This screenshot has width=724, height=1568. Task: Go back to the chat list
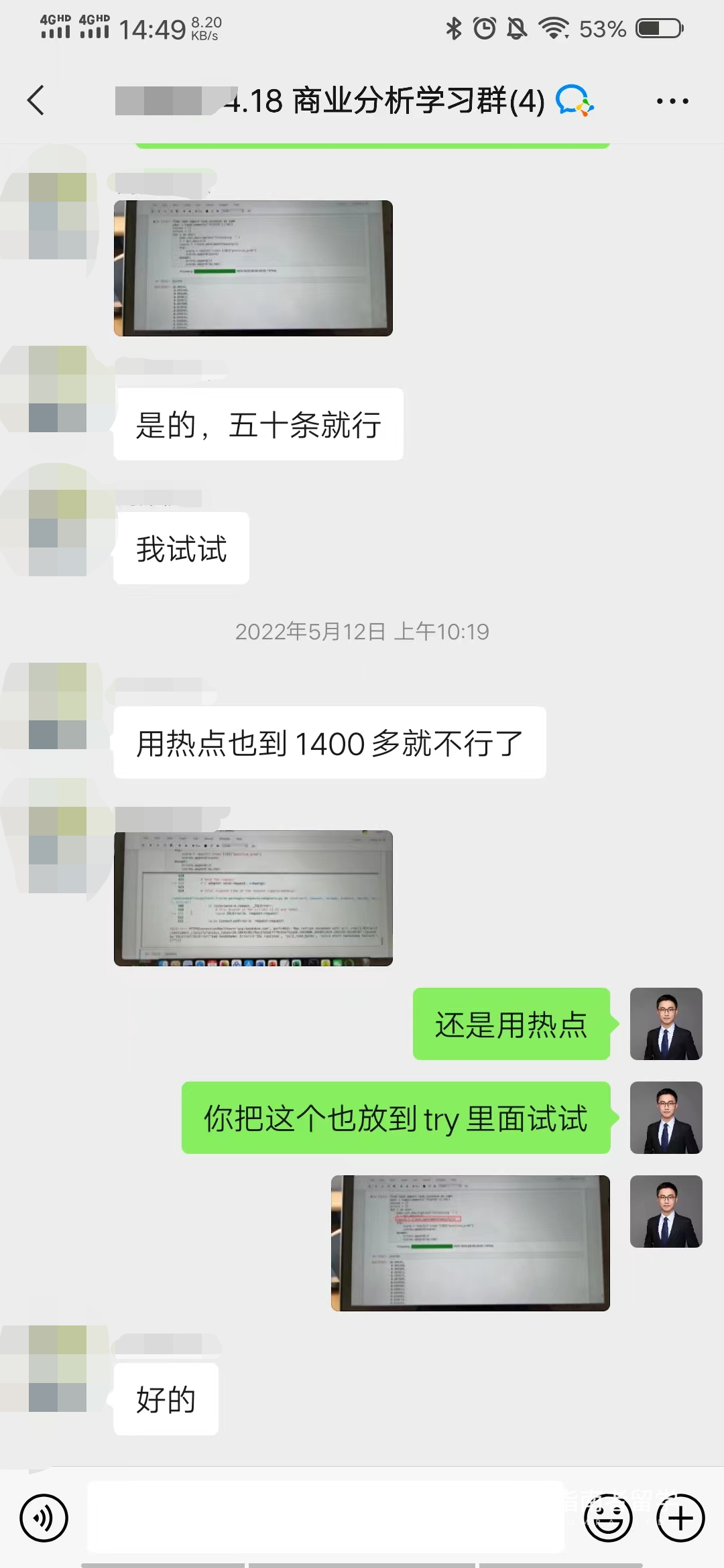point(36,101)
